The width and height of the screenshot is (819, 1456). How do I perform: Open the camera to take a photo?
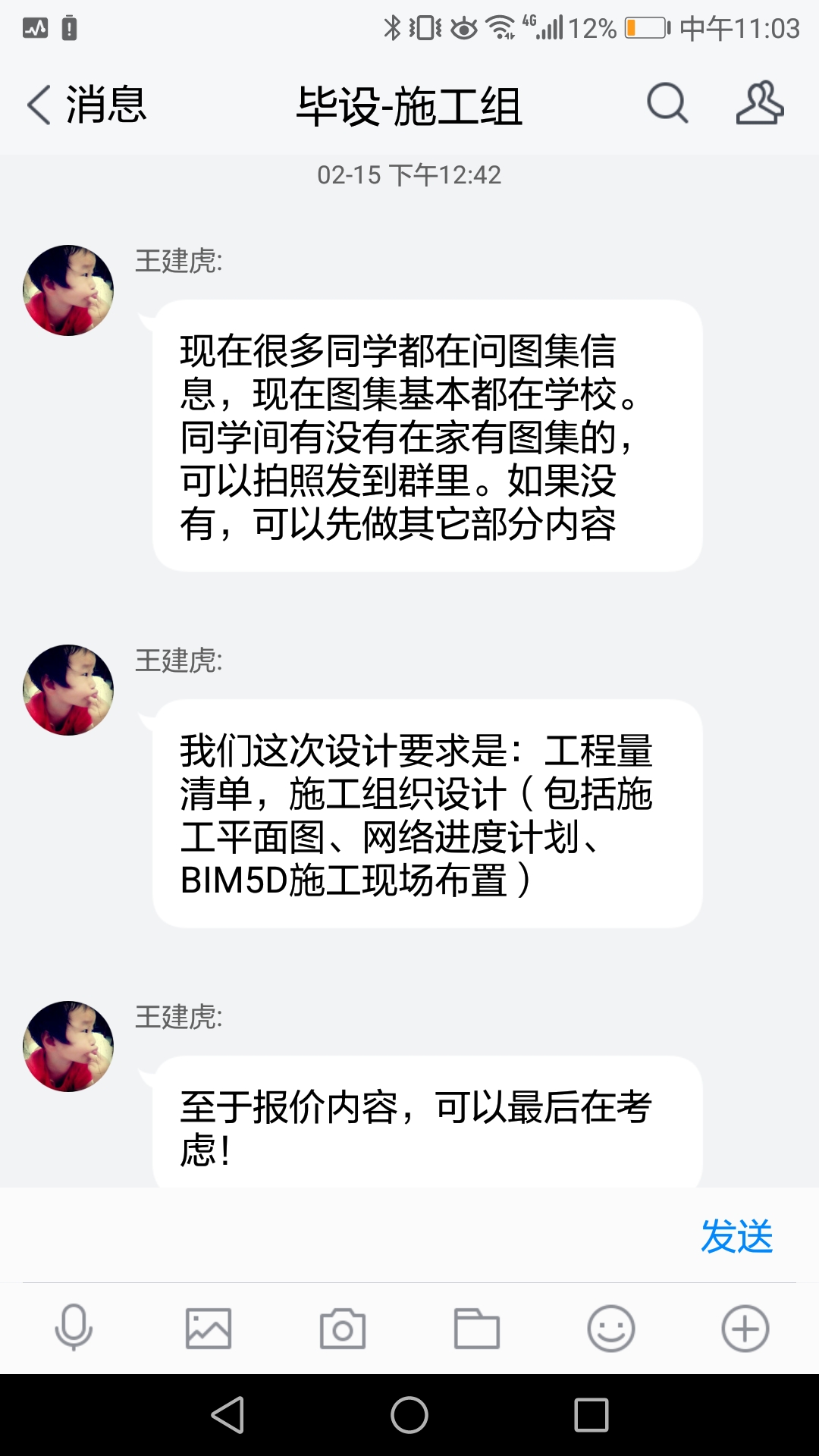(x=343, y=1328)
